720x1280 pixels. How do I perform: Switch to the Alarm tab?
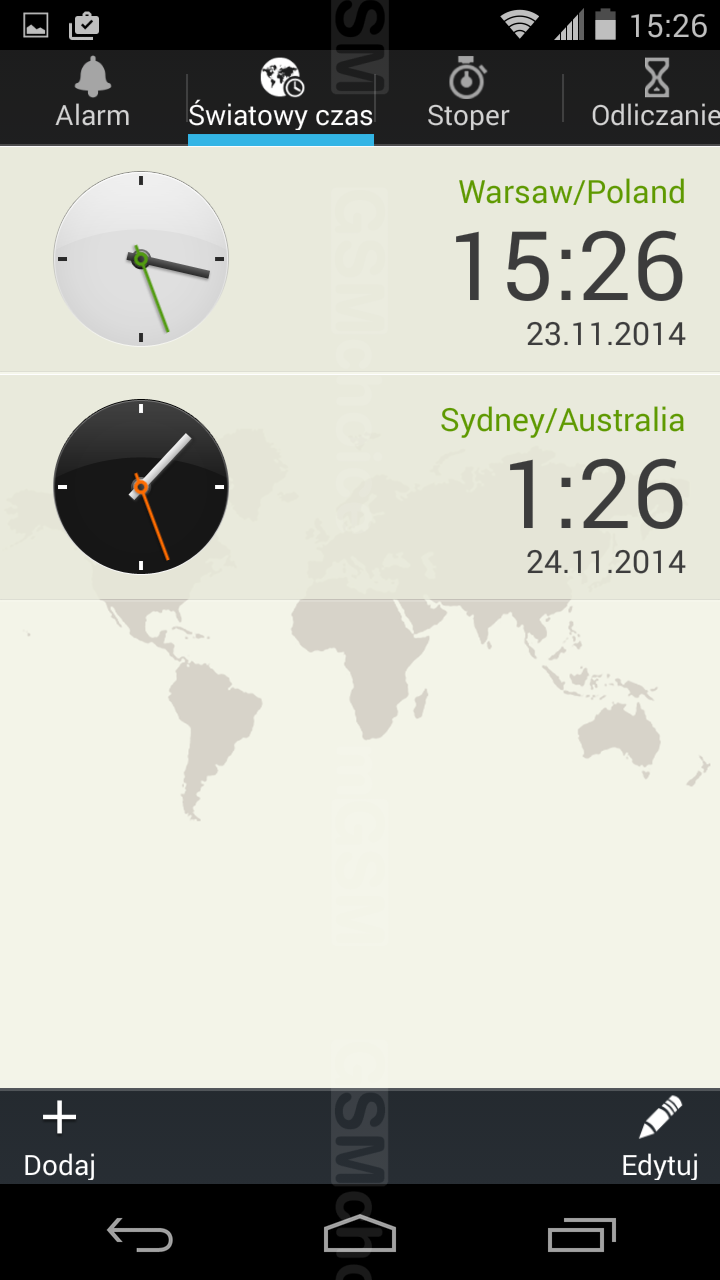tap(93, 96)
